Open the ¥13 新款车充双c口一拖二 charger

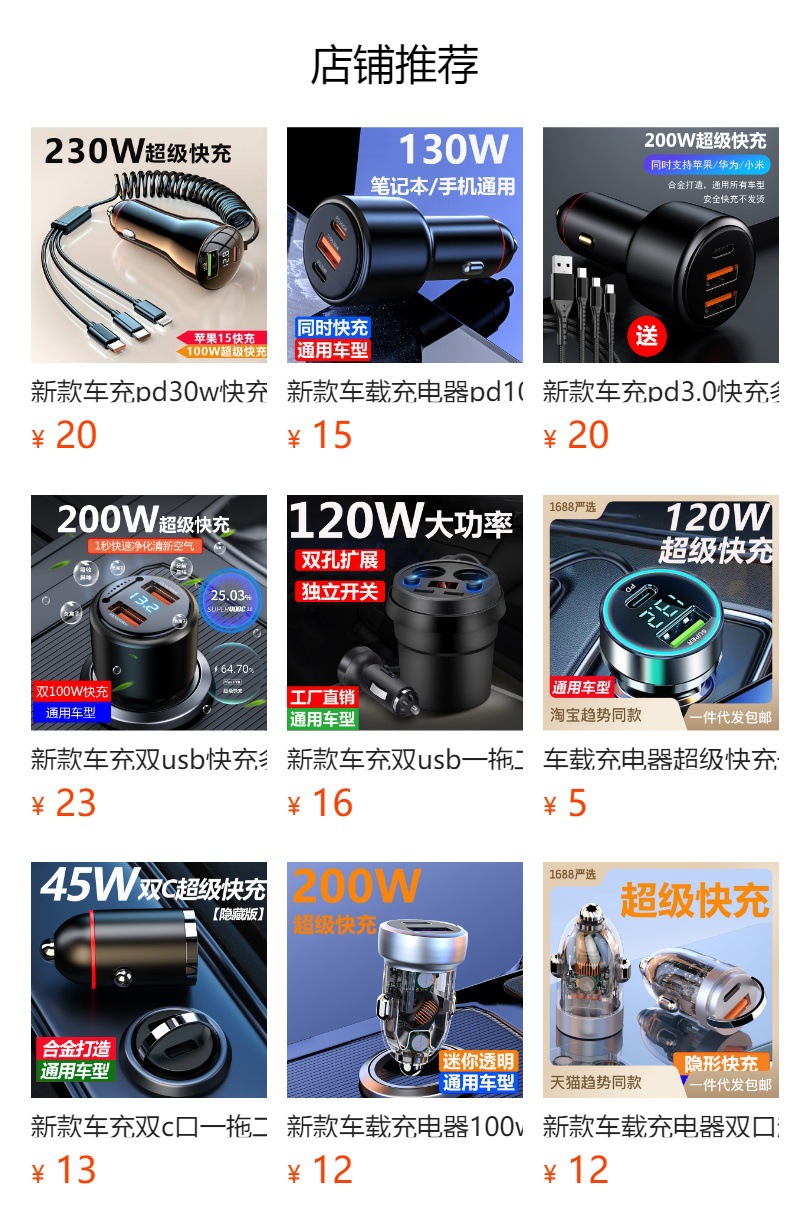(x=149, y=980)
